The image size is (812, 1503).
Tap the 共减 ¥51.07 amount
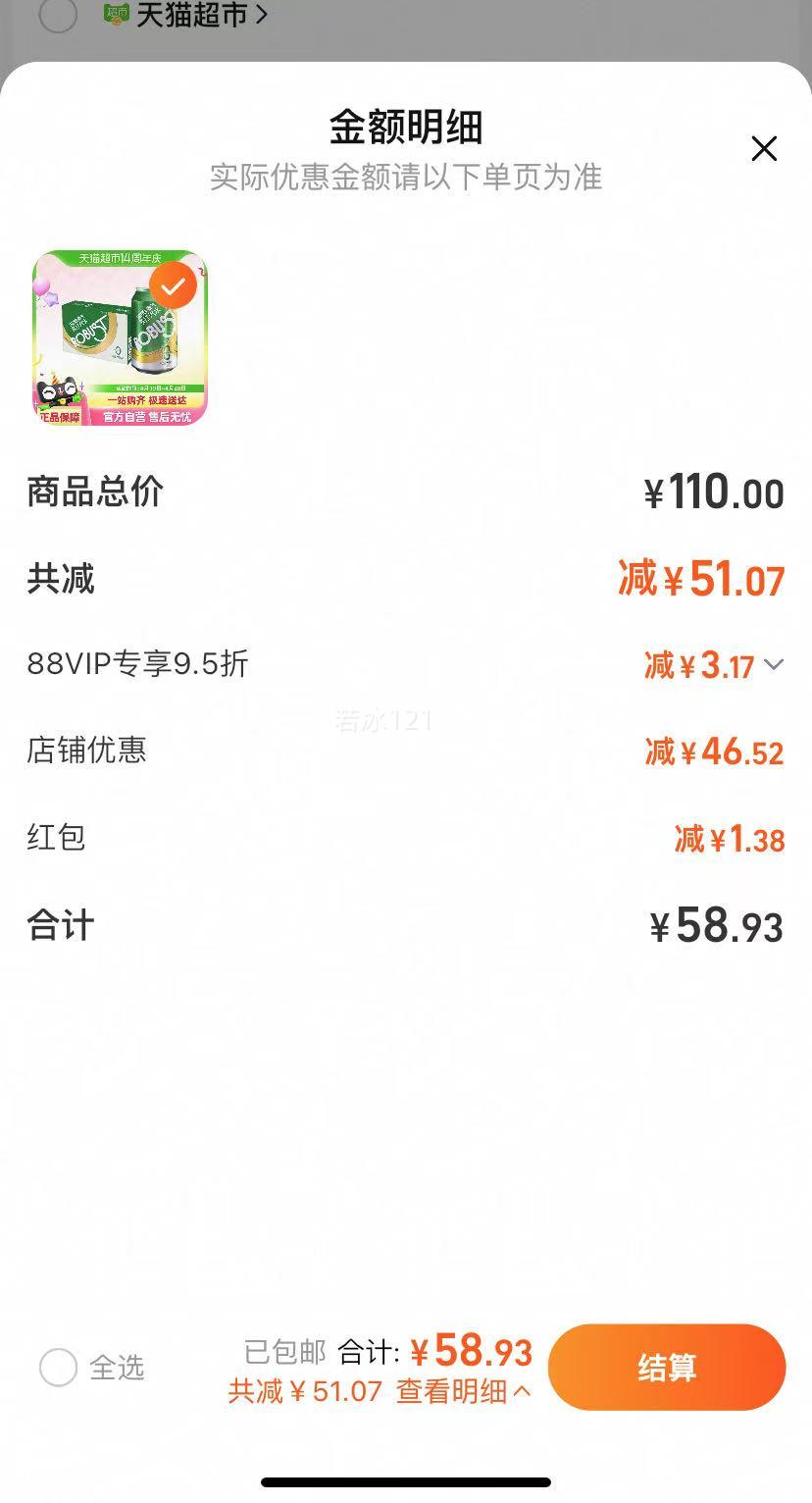(703, 579)
